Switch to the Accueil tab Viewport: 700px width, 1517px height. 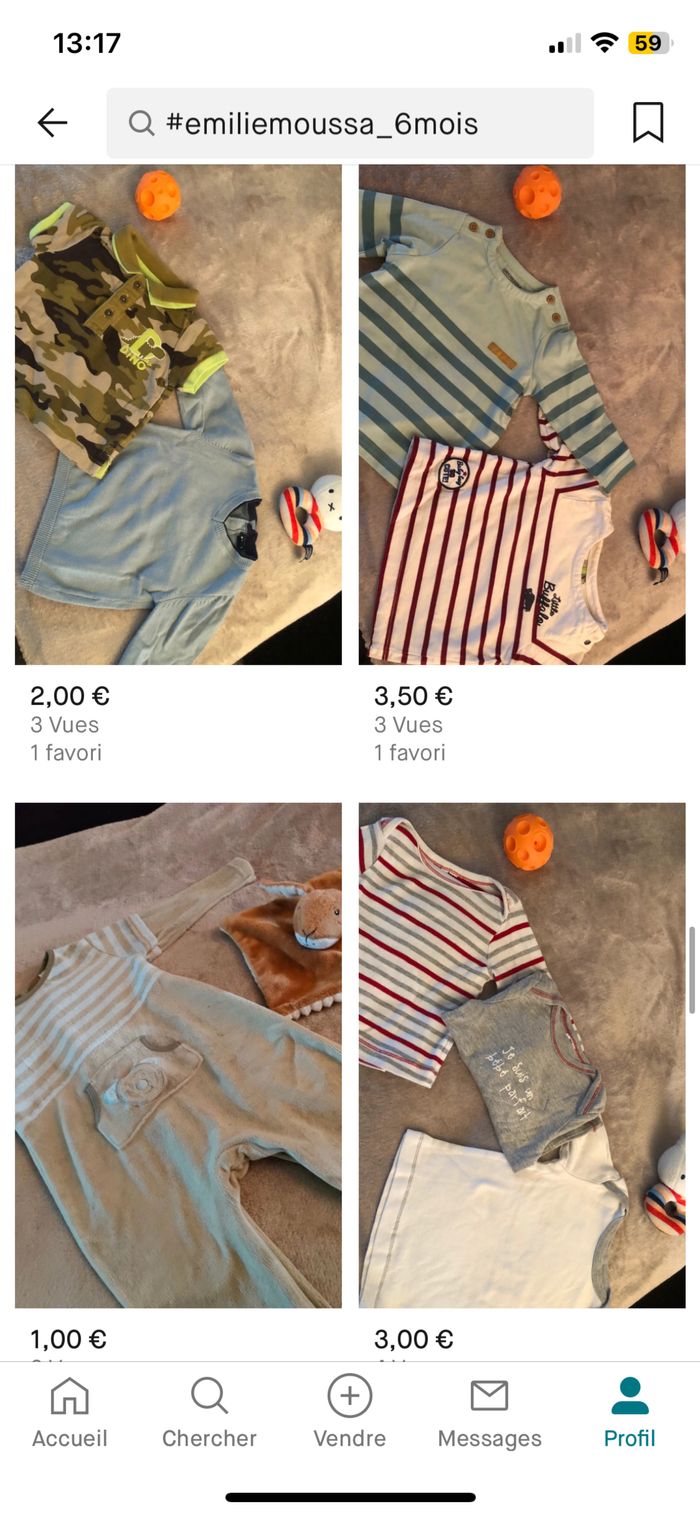coord(70,1412)
